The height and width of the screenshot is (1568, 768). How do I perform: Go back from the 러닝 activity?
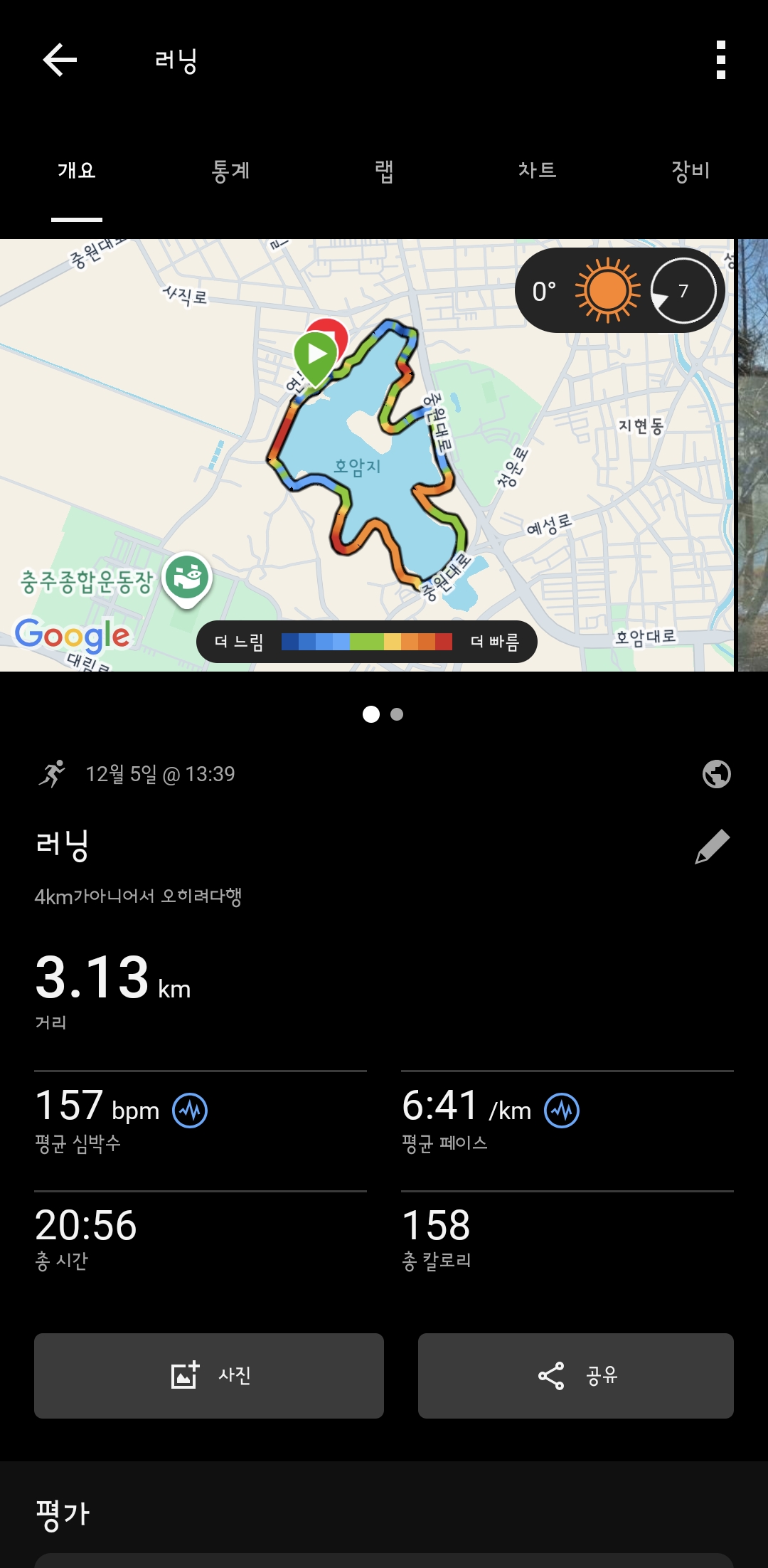point(60,60)
